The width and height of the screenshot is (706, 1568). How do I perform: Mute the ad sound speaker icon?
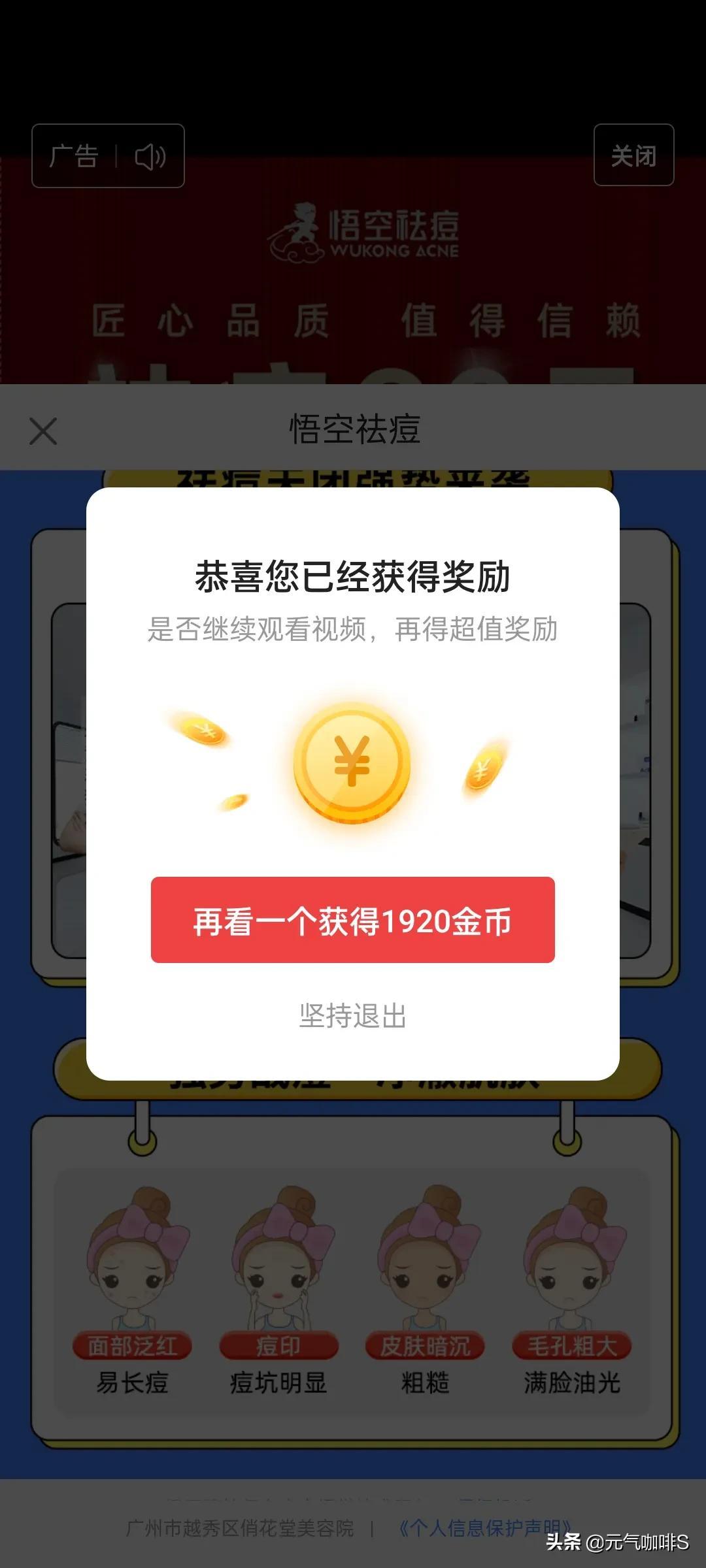click(150, 157)
